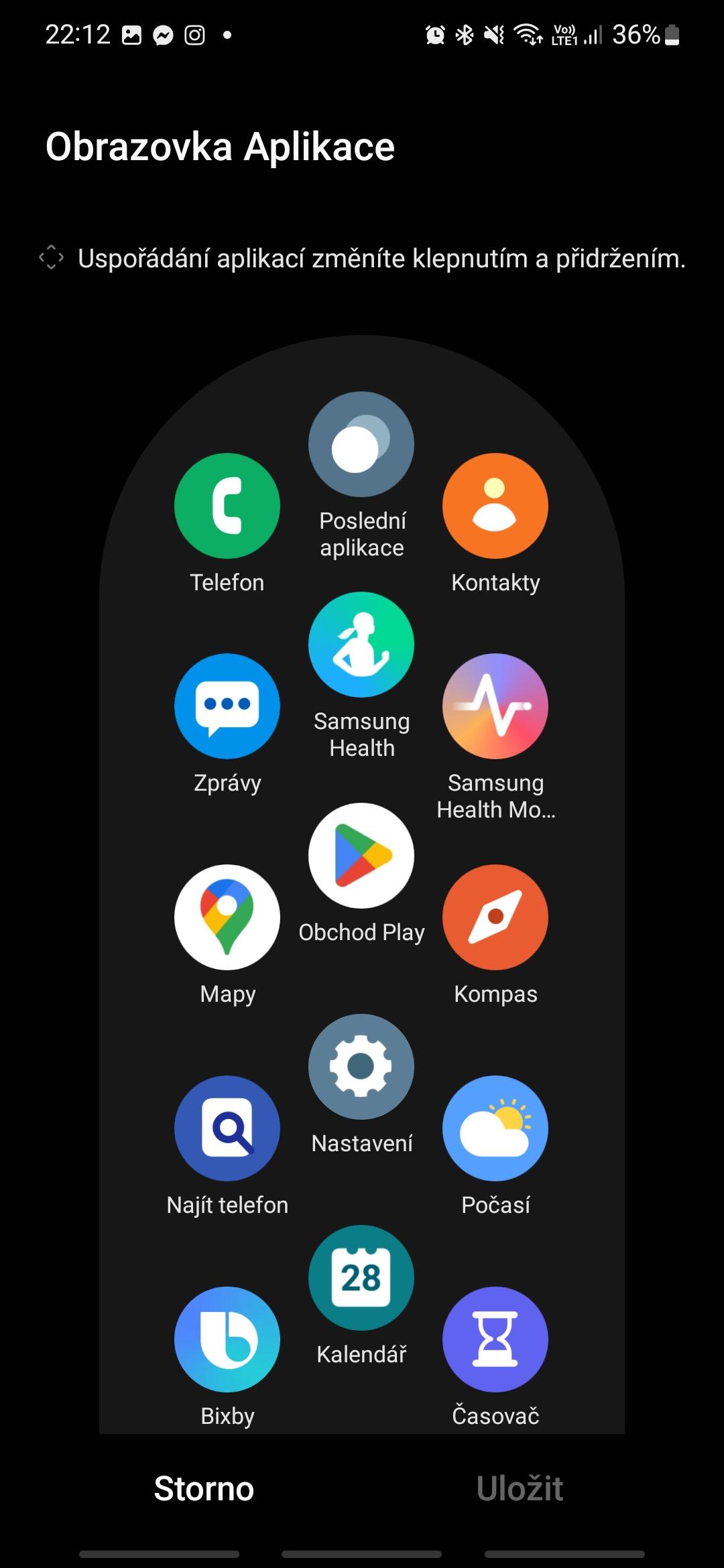Tap the Samsung Health running figure icon

(361, 645)
